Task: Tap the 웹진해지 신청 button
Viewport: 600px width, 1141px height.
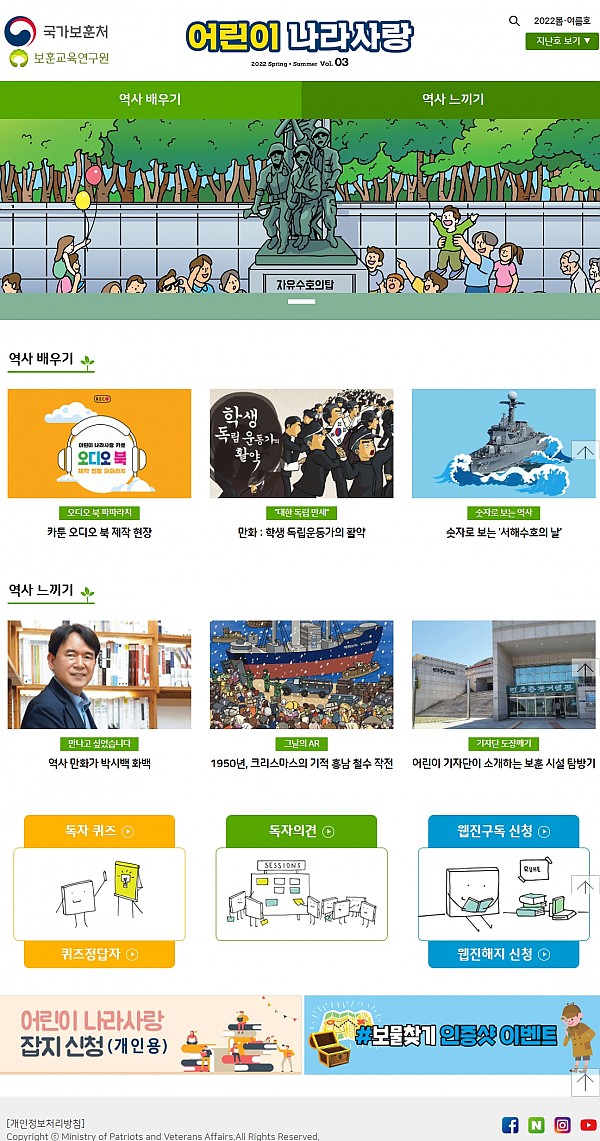Action: [x=503, y=954]
